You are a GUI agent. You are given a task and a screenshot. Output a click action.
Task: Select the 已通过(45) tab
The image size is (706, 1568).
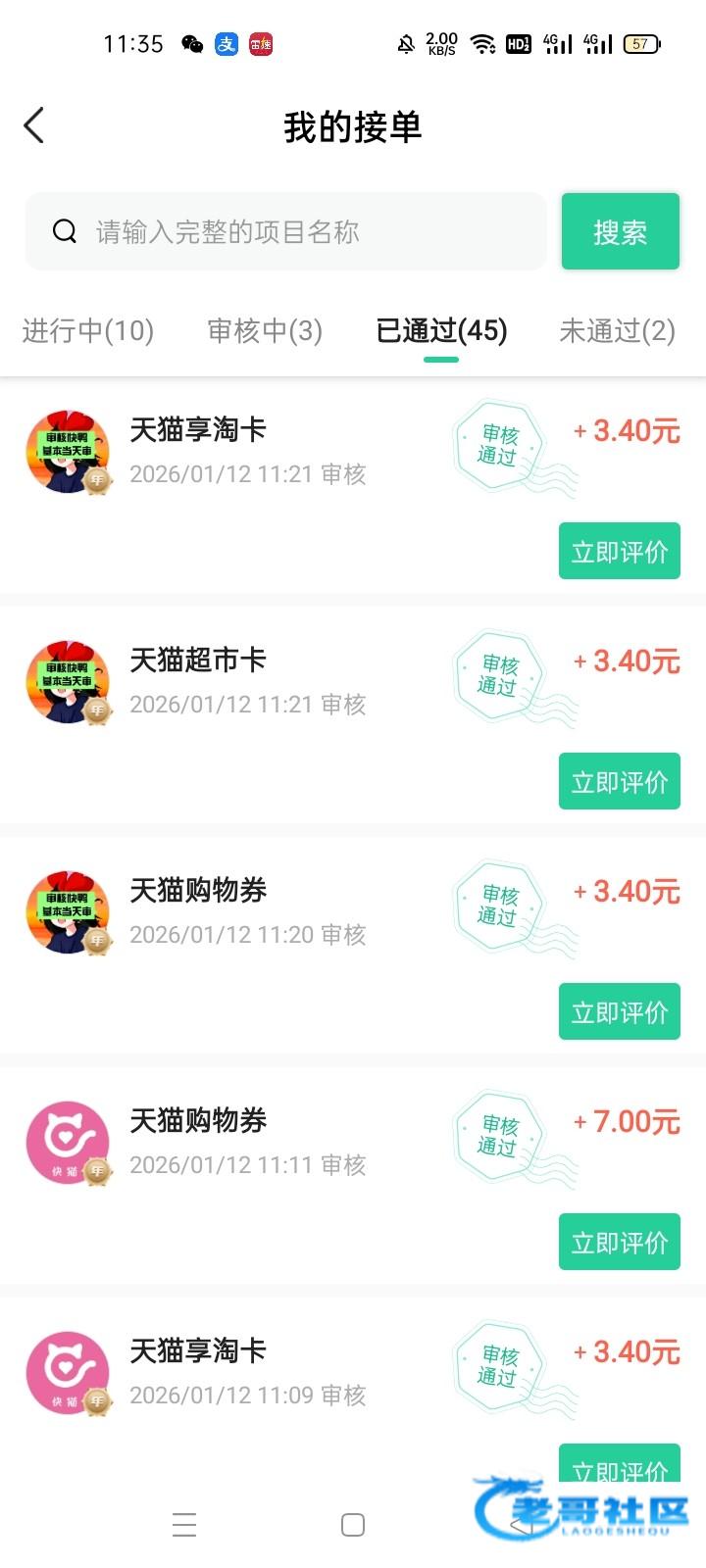441,331
